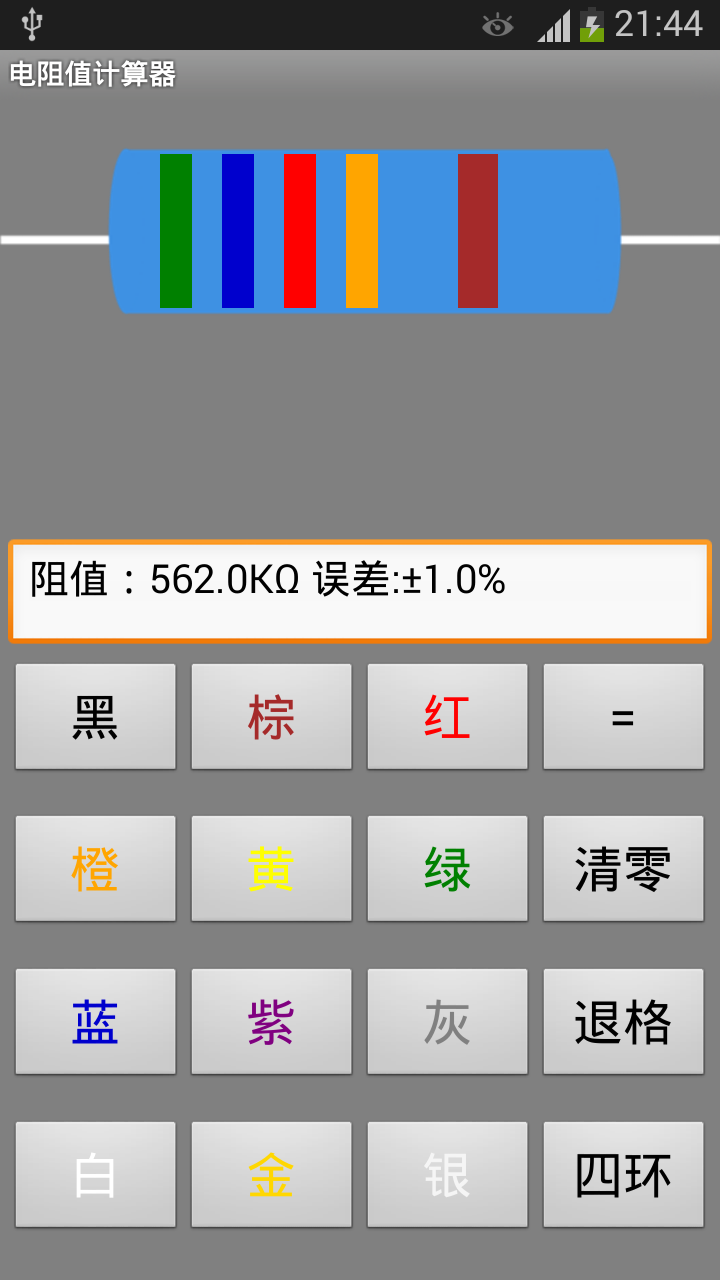The width and height of the screenshot is (720, 1280).
Task: Choose the 金 (gold) color button
Action: point(271,1175)
